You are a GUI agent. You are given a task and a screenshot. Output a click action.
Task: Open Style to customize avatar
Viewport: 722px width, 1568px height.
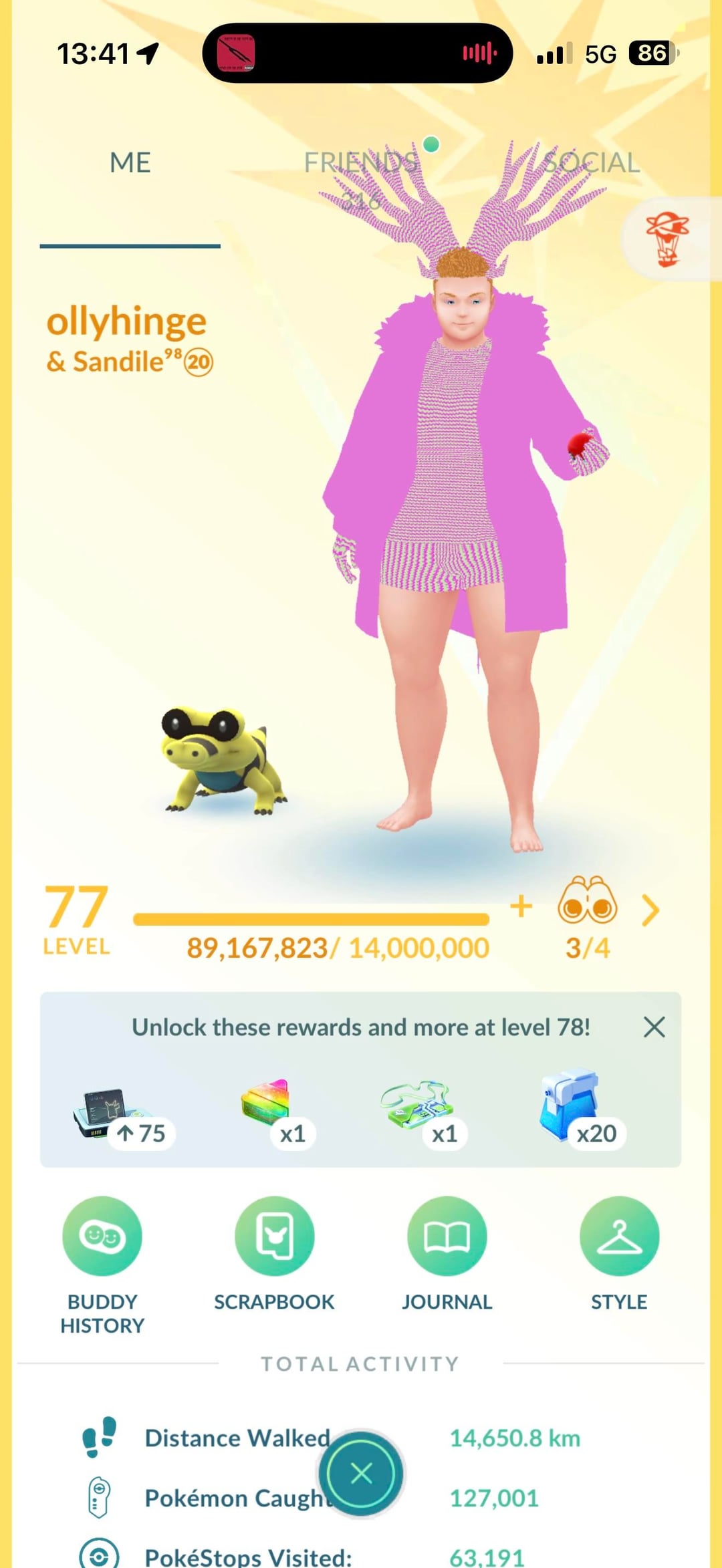(x=619, y=1236)
